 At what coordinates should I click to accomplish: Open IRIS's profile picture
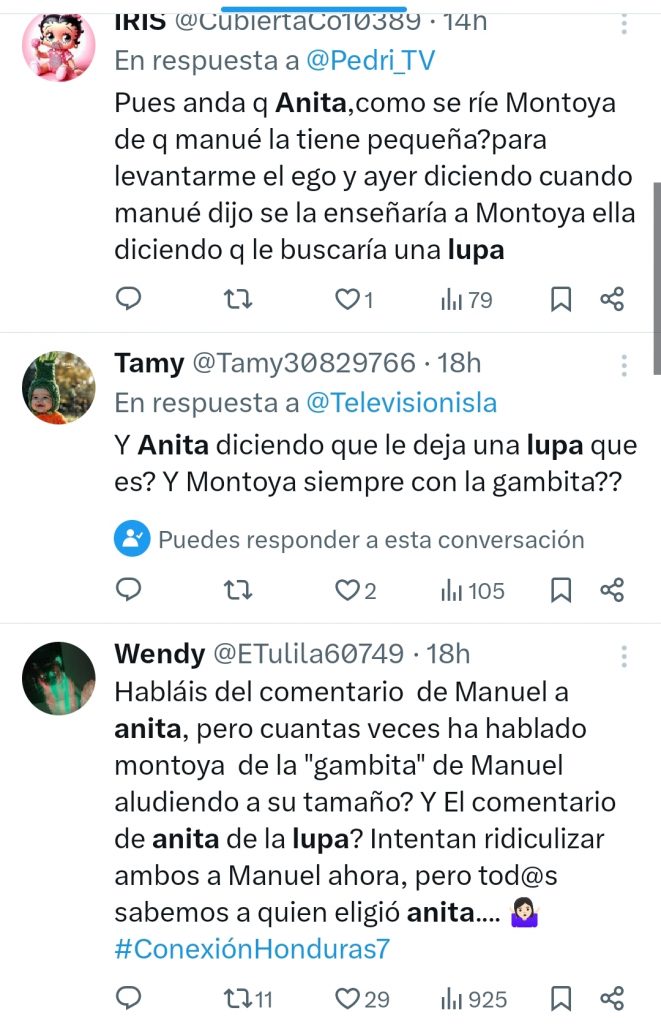point(58,46)
